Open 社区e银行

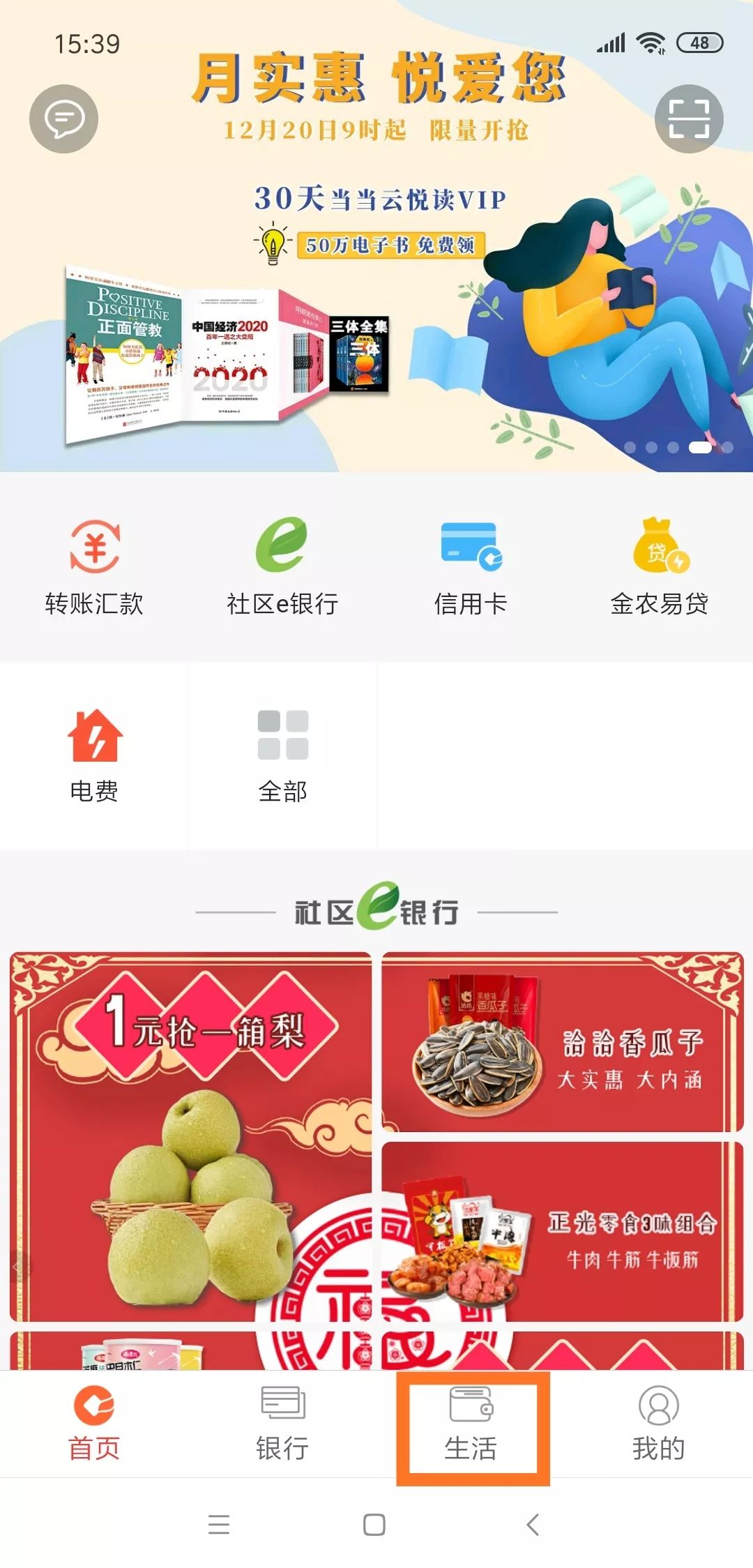(x=282, y=566)
